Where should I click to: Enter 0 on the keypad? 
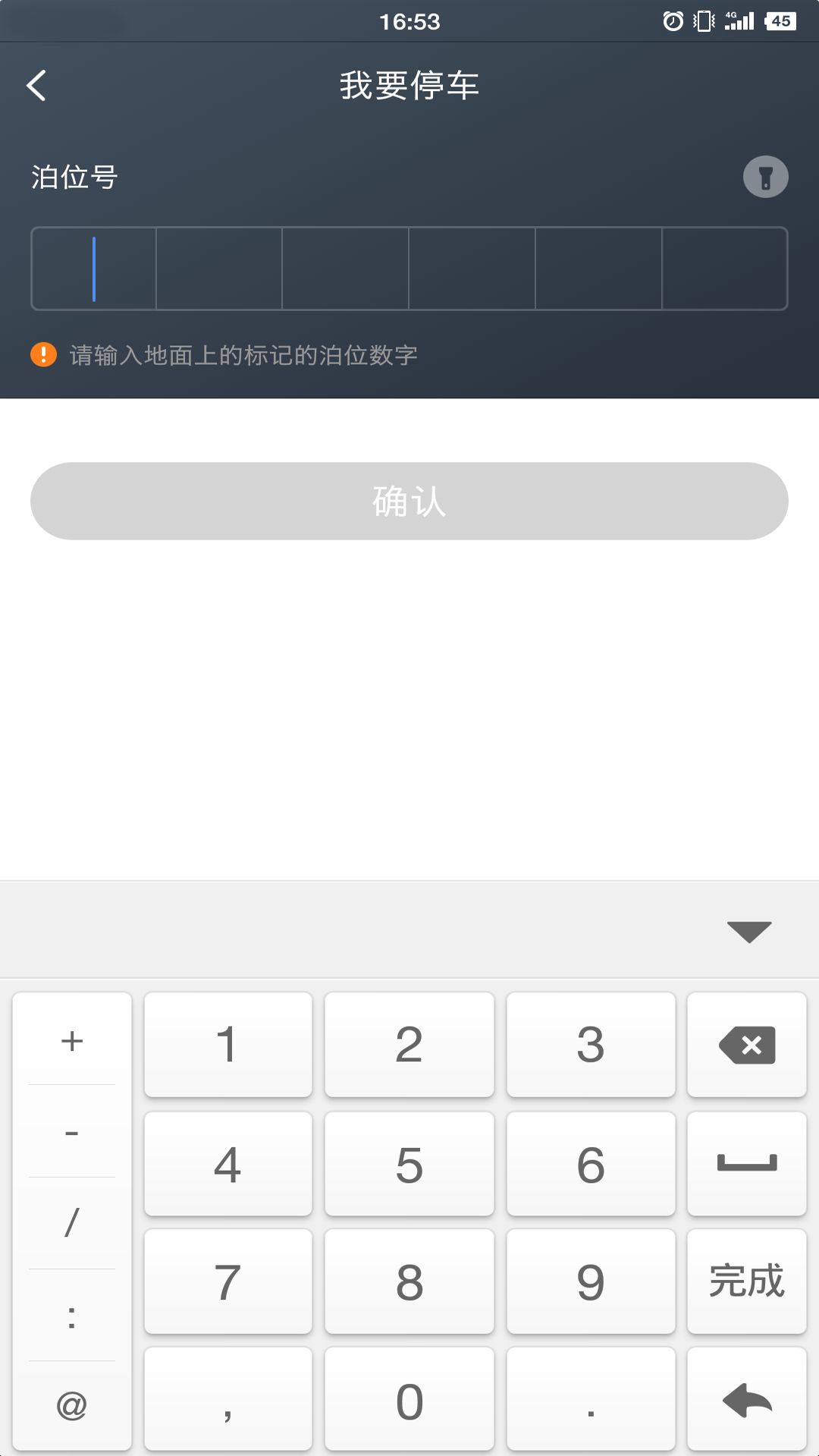click(x=409, y=1400)
